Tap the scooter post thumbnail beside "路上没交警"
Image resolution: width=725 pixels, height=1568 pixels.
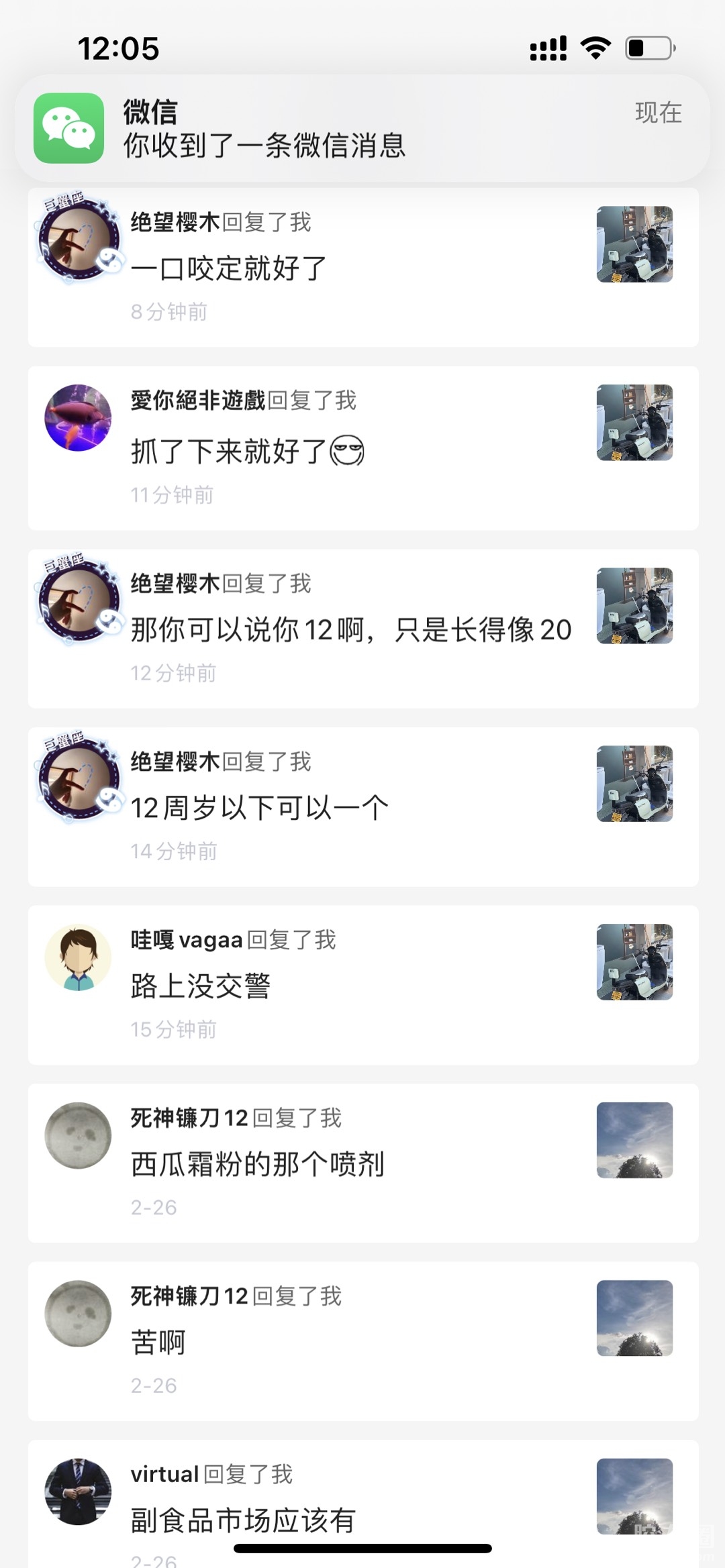click(634, 962)
